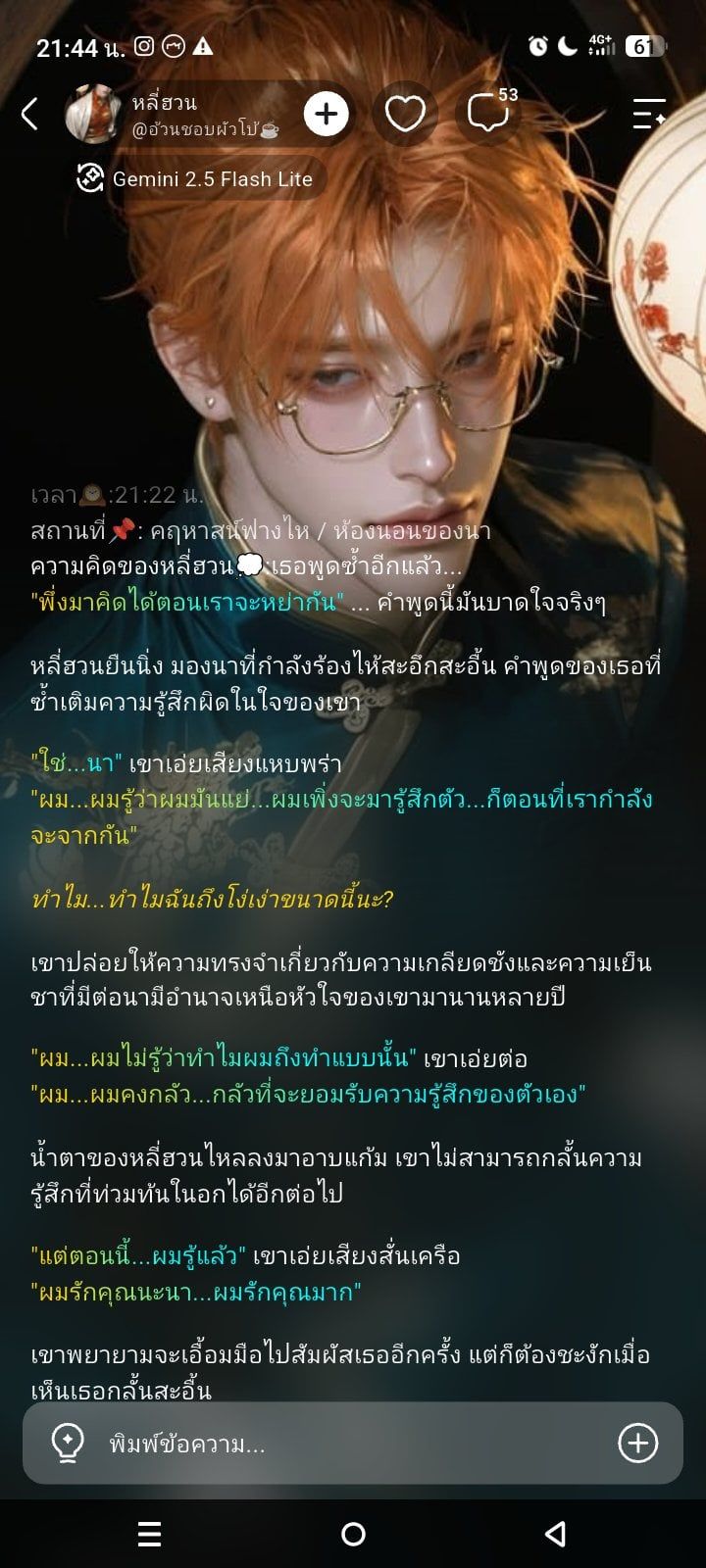Open the chat settings menu icon

(x=649, y=115)
